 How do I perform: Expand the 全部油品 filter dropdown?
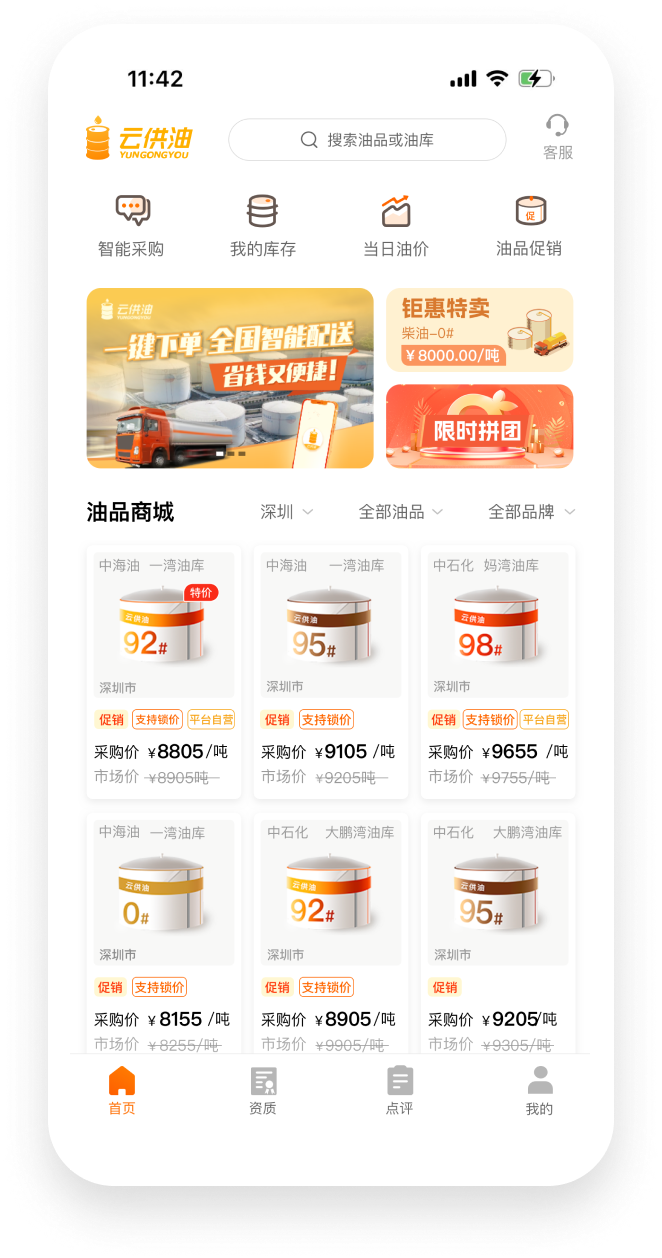400,512
